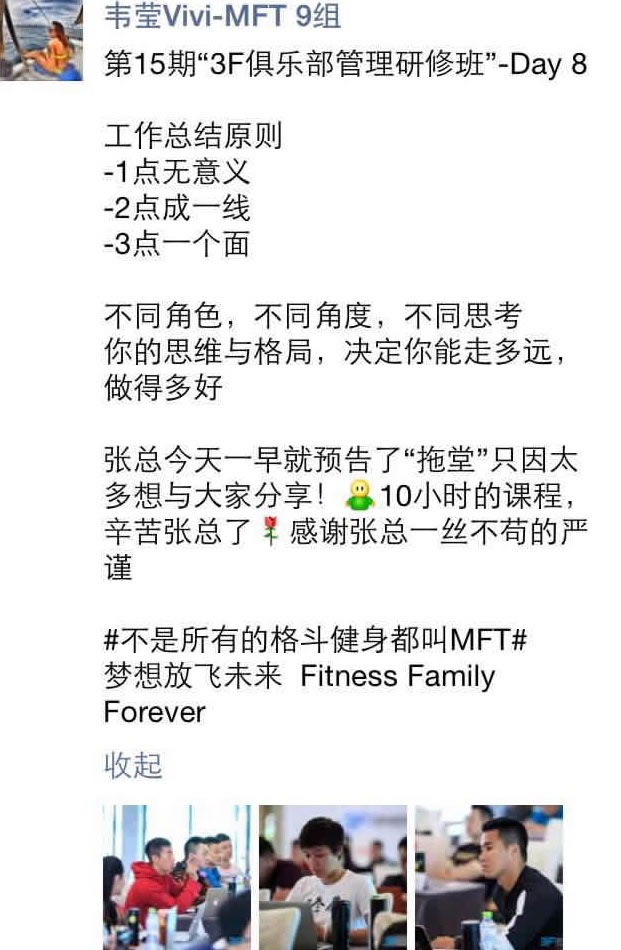
Task: Open 韦莹Vivi-MFT 9组's profile avatar
Action: click(x=40, y=35)
